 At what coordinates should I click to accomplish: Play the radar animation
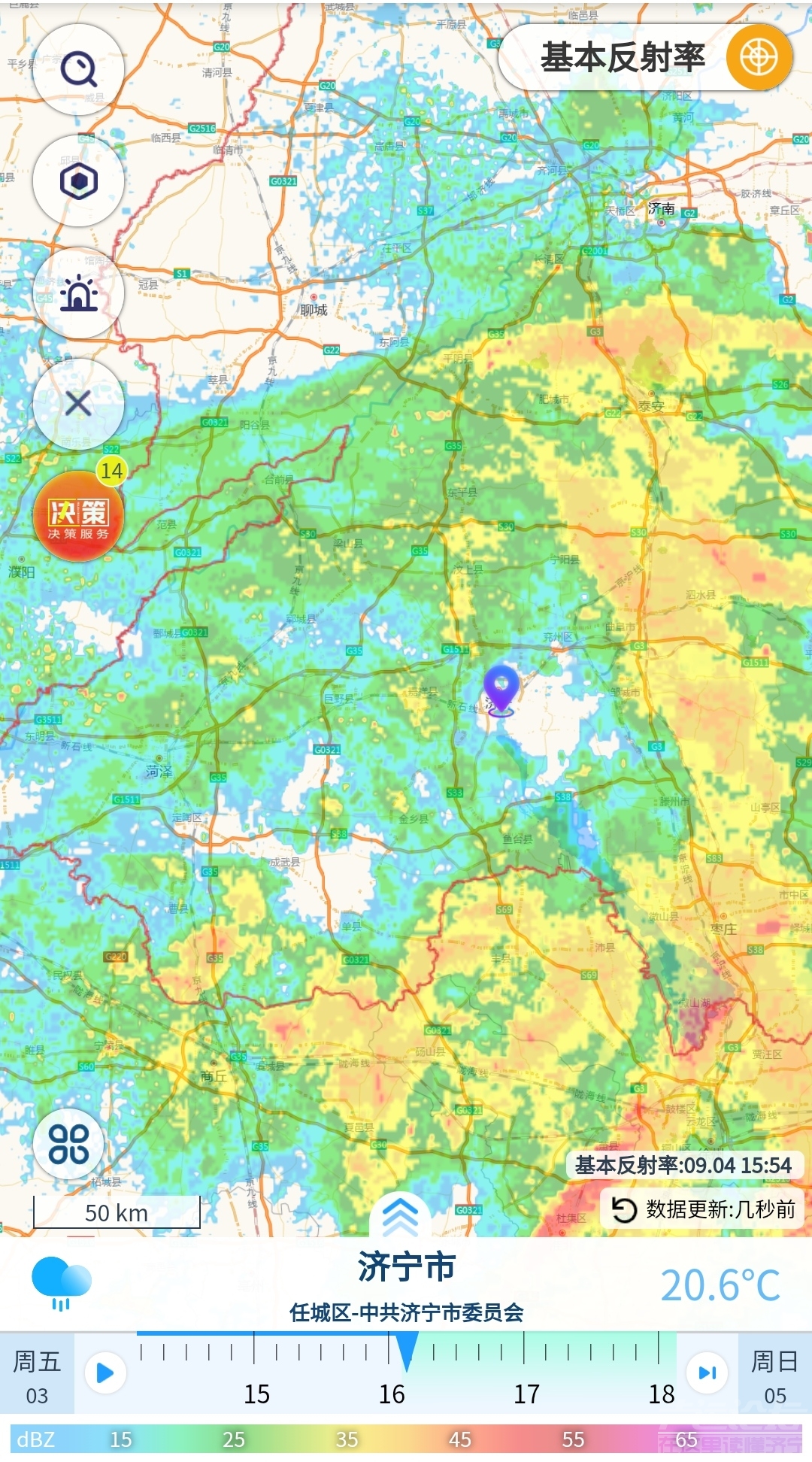tap(105, 1373)
